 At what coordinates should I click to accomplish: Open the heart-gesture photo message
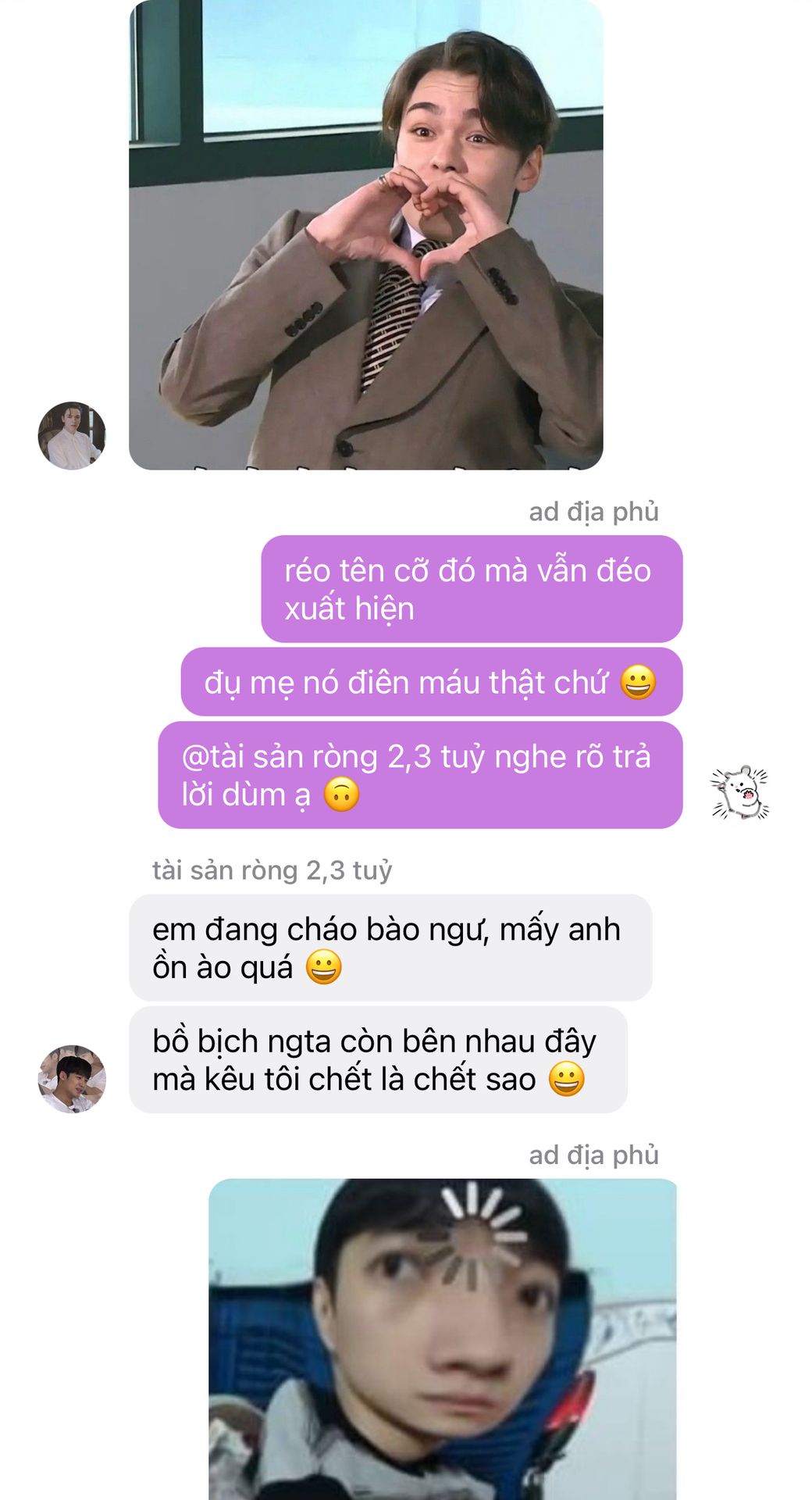[x=365, y=234]
